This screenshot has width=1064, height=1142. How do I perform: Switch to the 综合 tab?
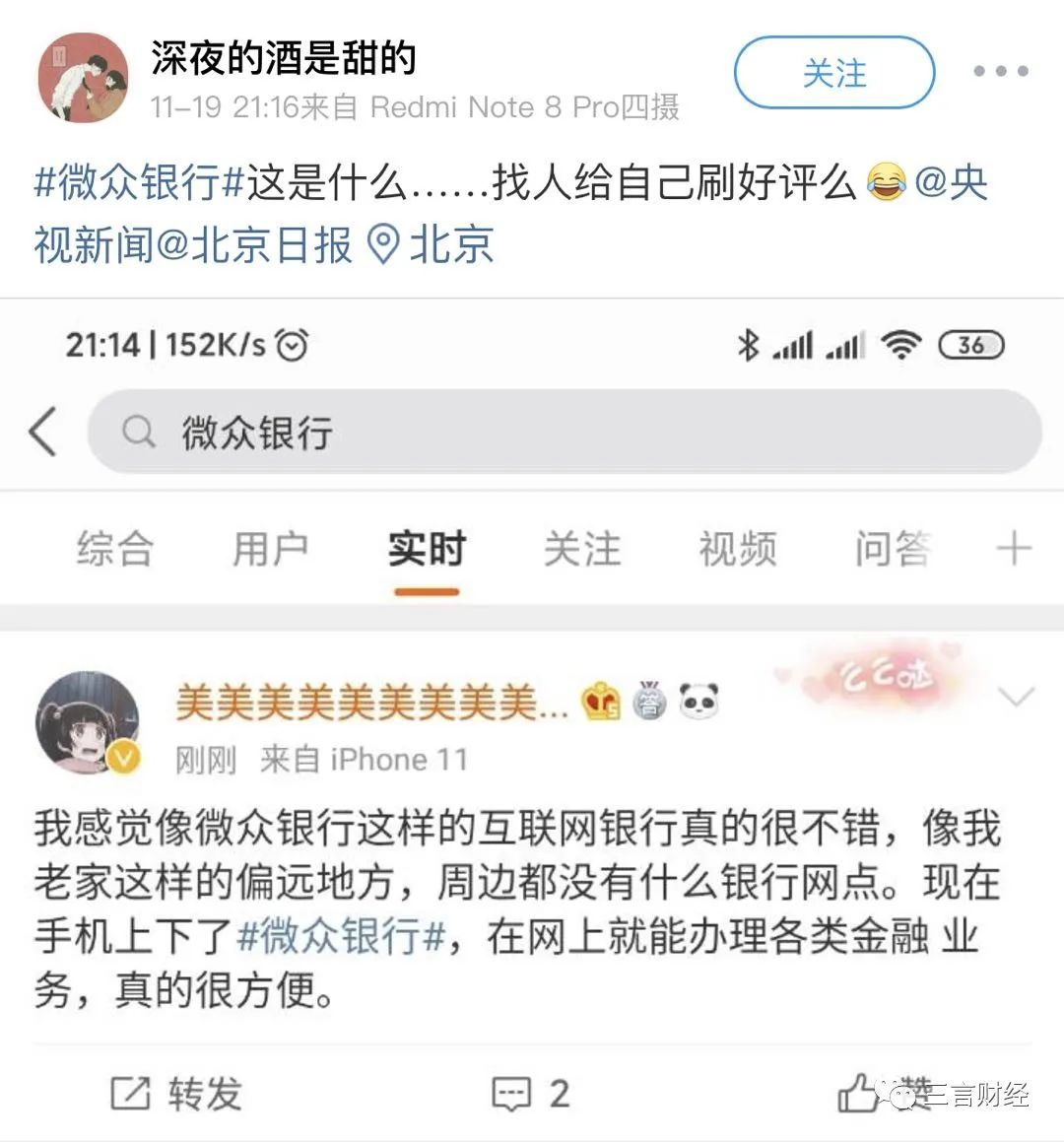pos(114,550)
